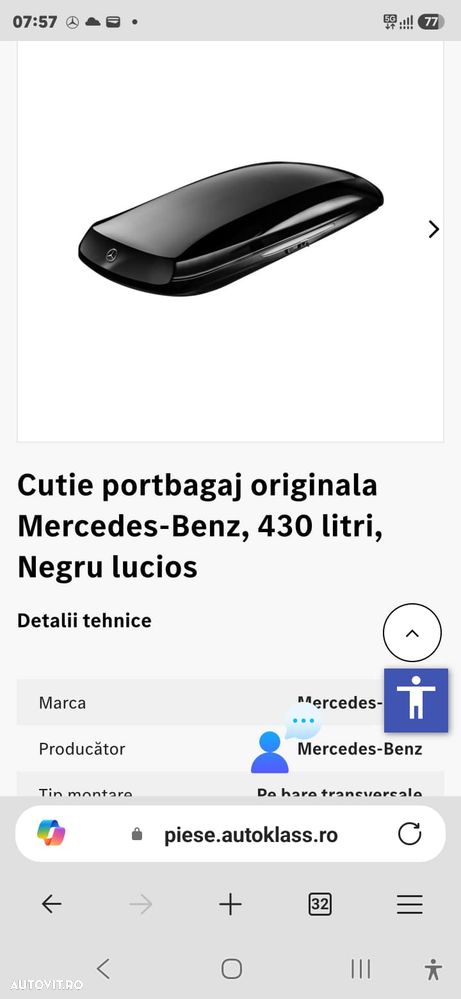Go to the system home screen
The height and width of the screenshot is (999, 461).
(x=231, y=969)
